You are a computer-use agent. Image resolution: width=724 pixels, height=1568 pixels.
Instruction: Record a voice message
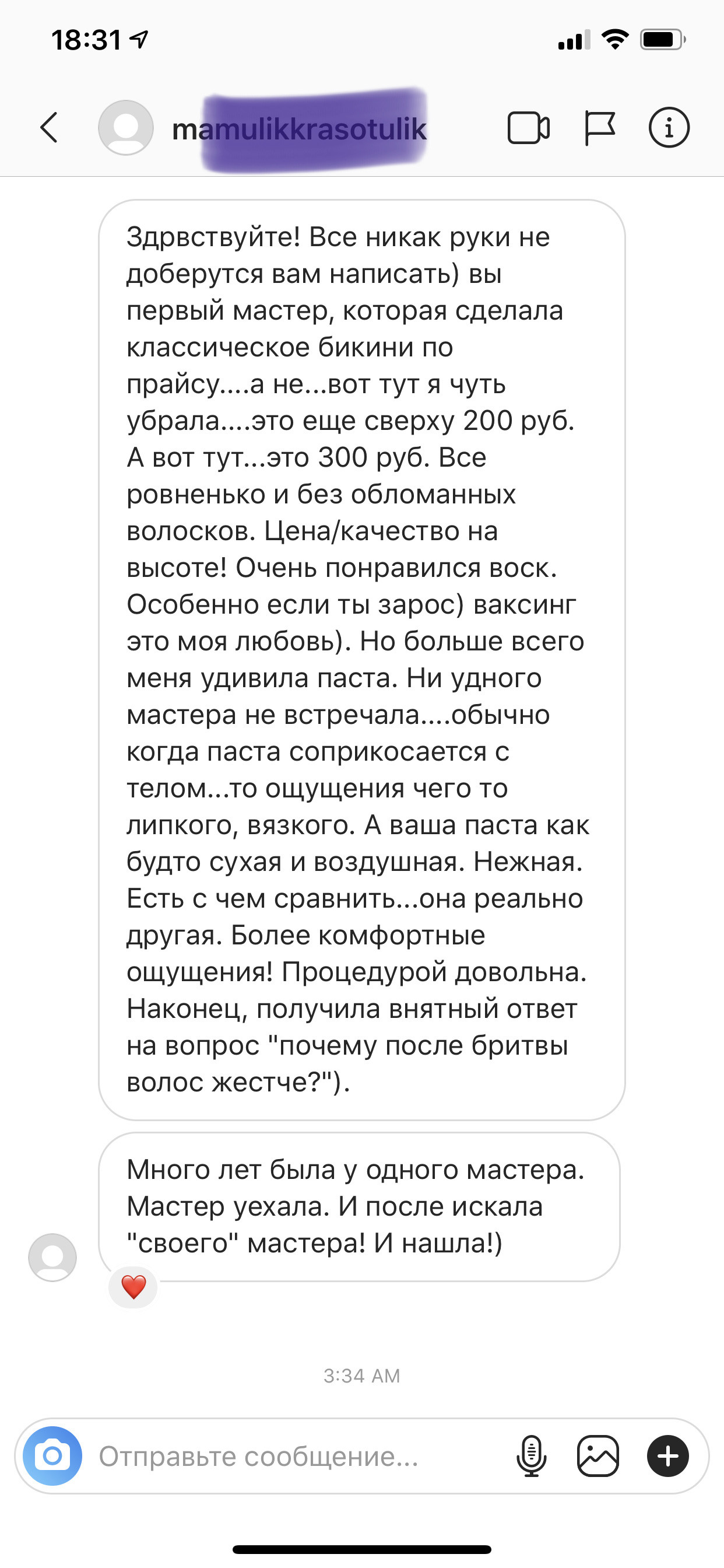tap(531, 1456)
